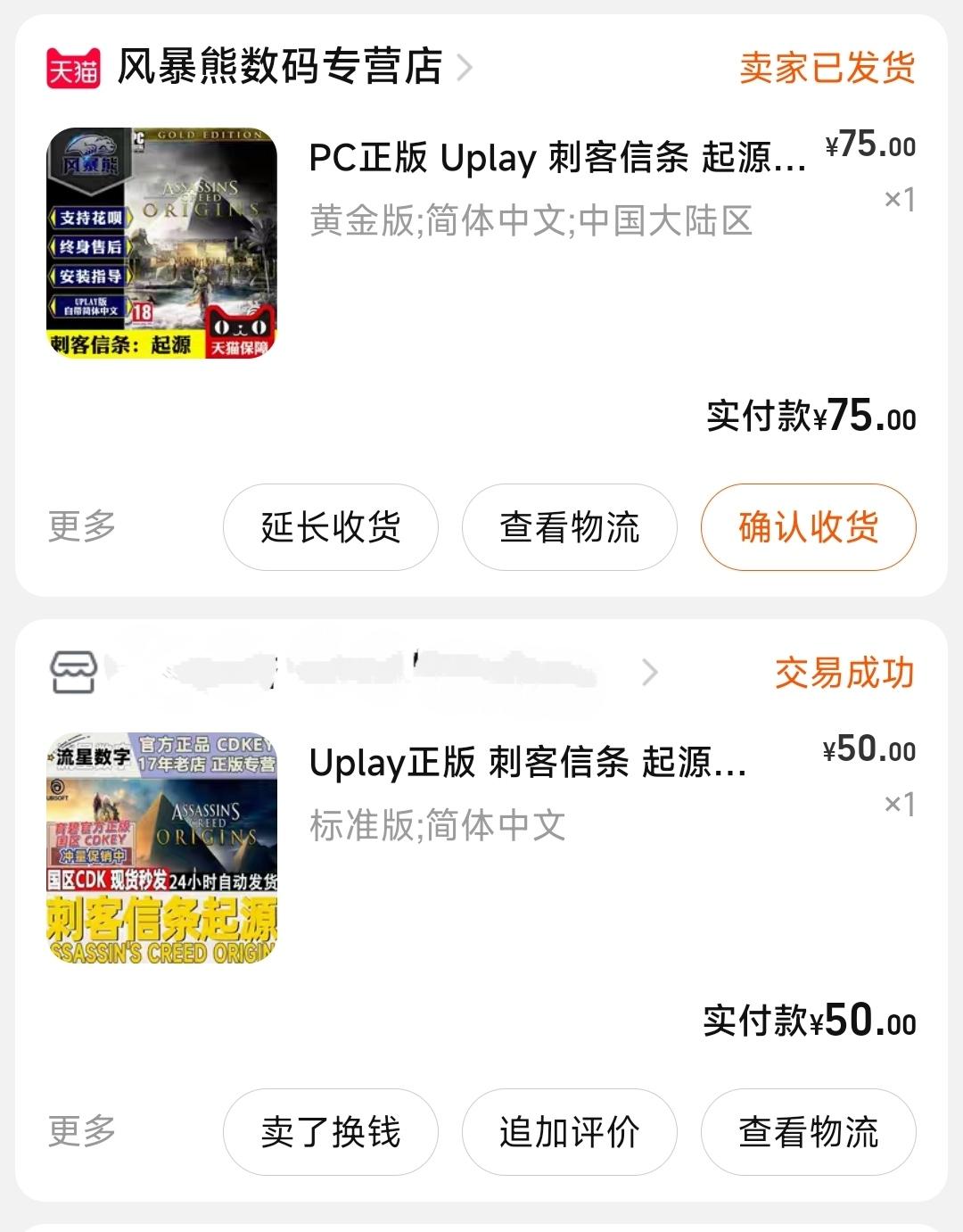This screenshot has height=1232, width=963.
Task: Open 更多 options for the 黄金版 order
Action: [82, 526]
